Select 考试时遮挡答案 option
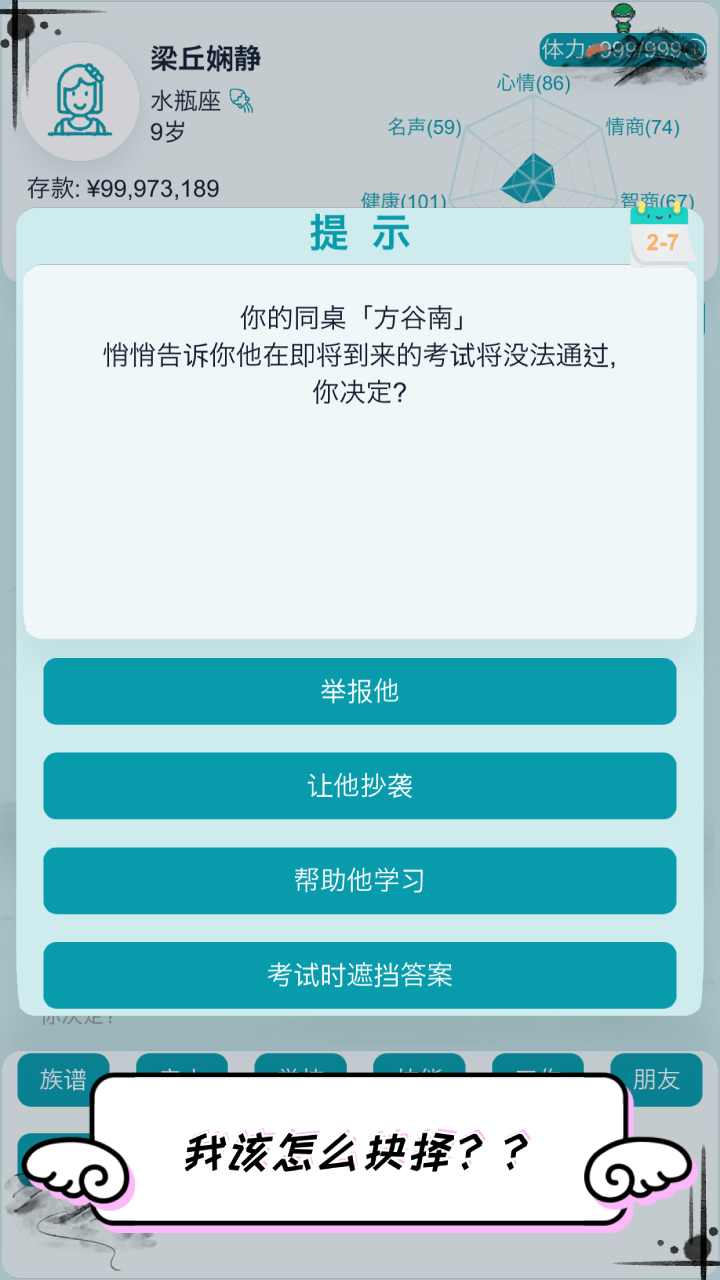720x1280 pixels. tap(360, 974)
